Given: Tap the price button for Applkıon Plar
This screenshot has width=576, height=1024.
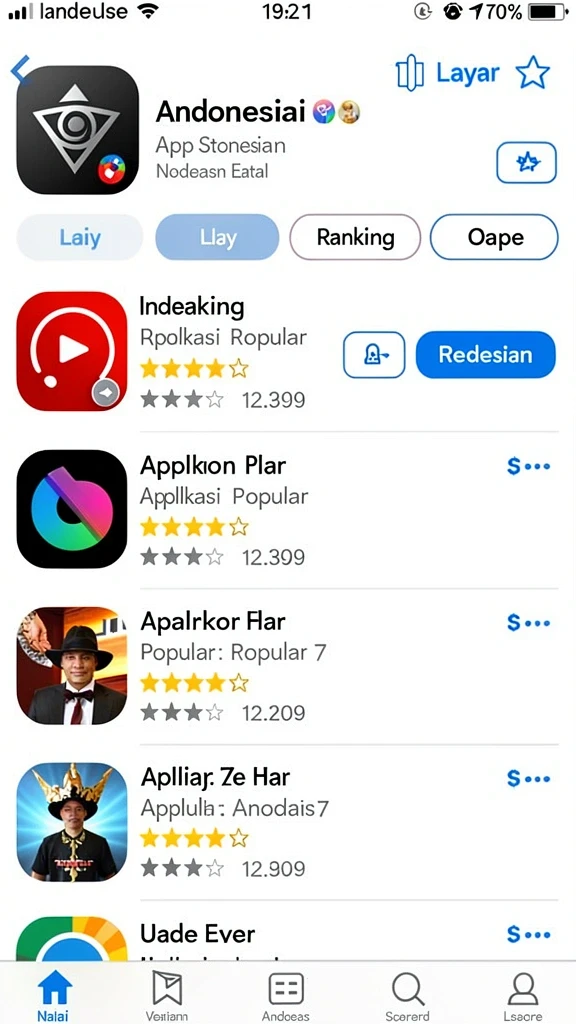Looking at the screenshot, I should (528, 466).
